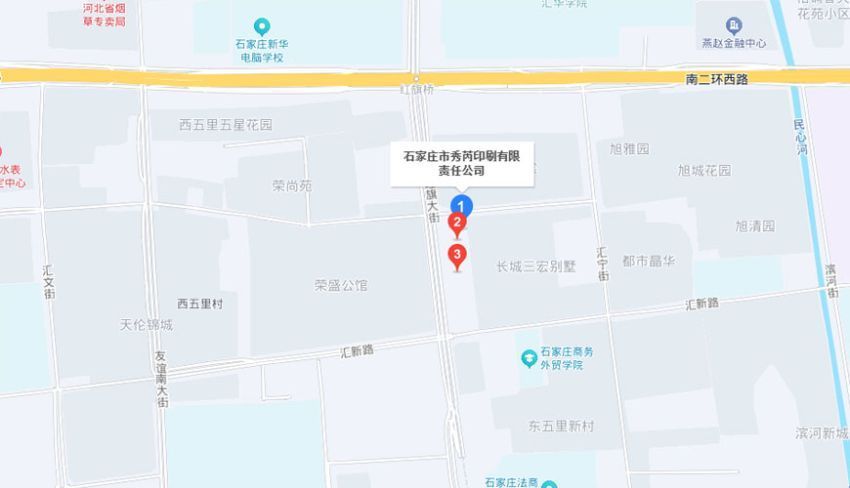The image size is (850, 488).
Task: Tap the 石家庄市秀芮印刷有限责任公司 info bubble
Action: pyautogui.click(x=461, y=163)
